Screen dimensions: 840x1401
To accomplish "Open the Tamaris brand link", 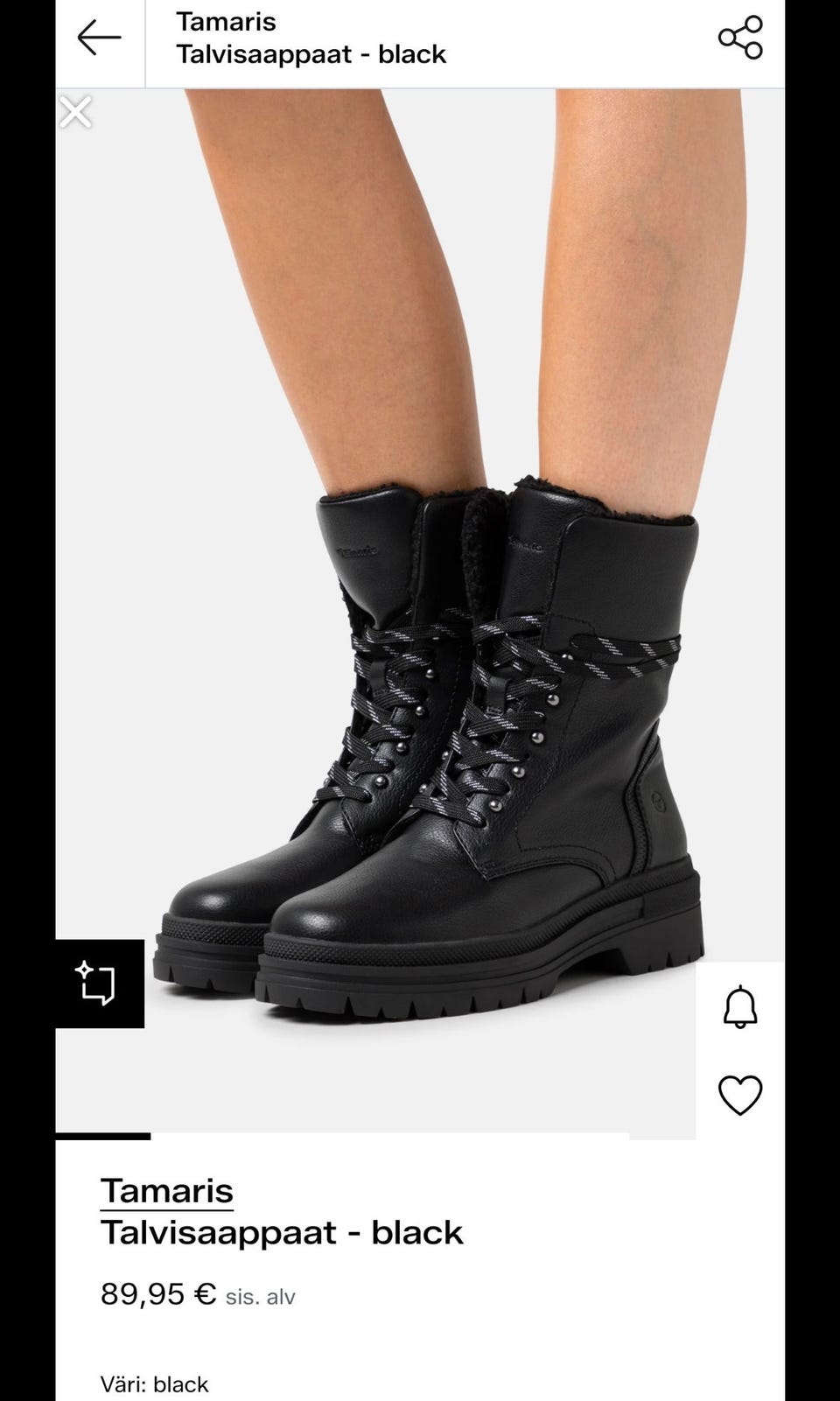I will point(167,1191).
